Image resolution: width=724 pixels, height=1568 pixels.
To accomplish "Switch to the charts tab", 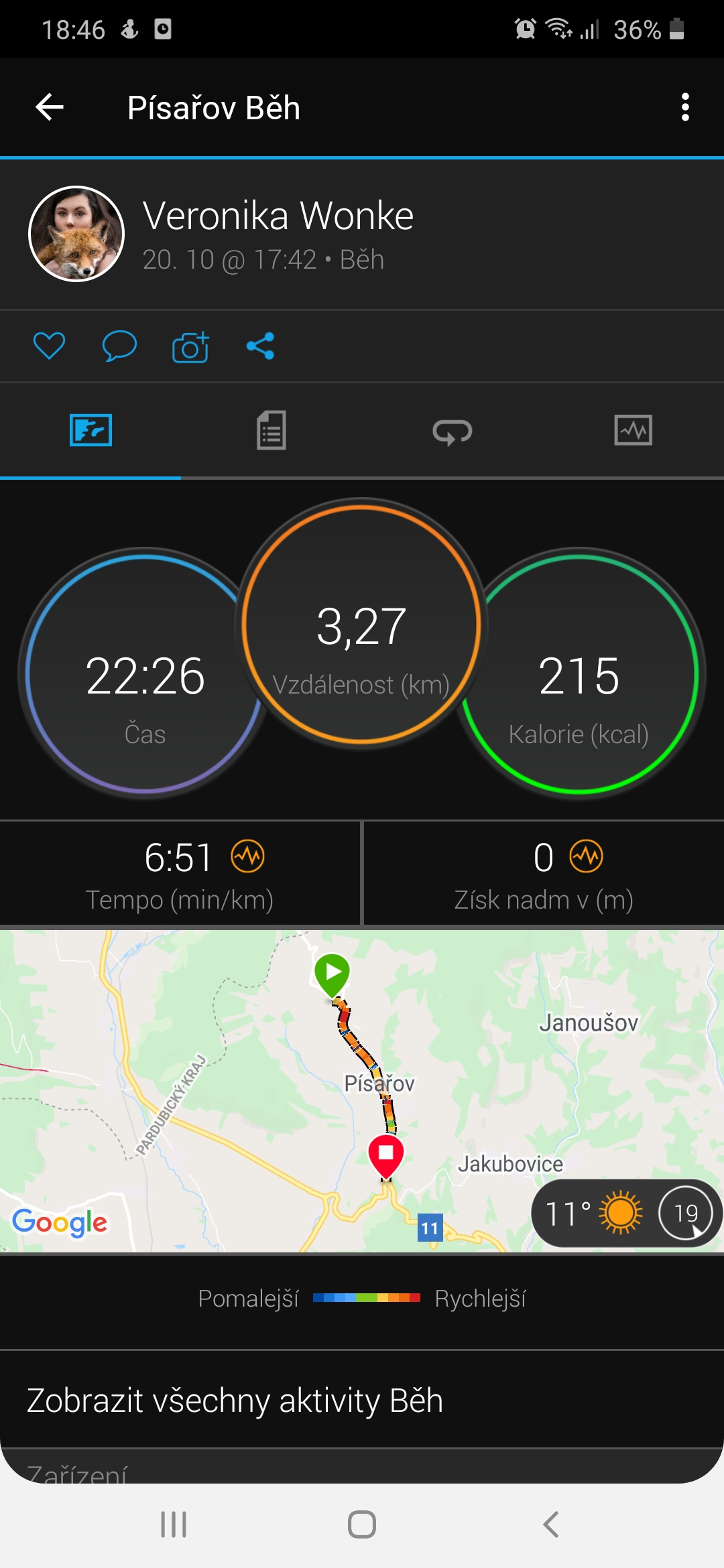I will [x=633, y=430].
